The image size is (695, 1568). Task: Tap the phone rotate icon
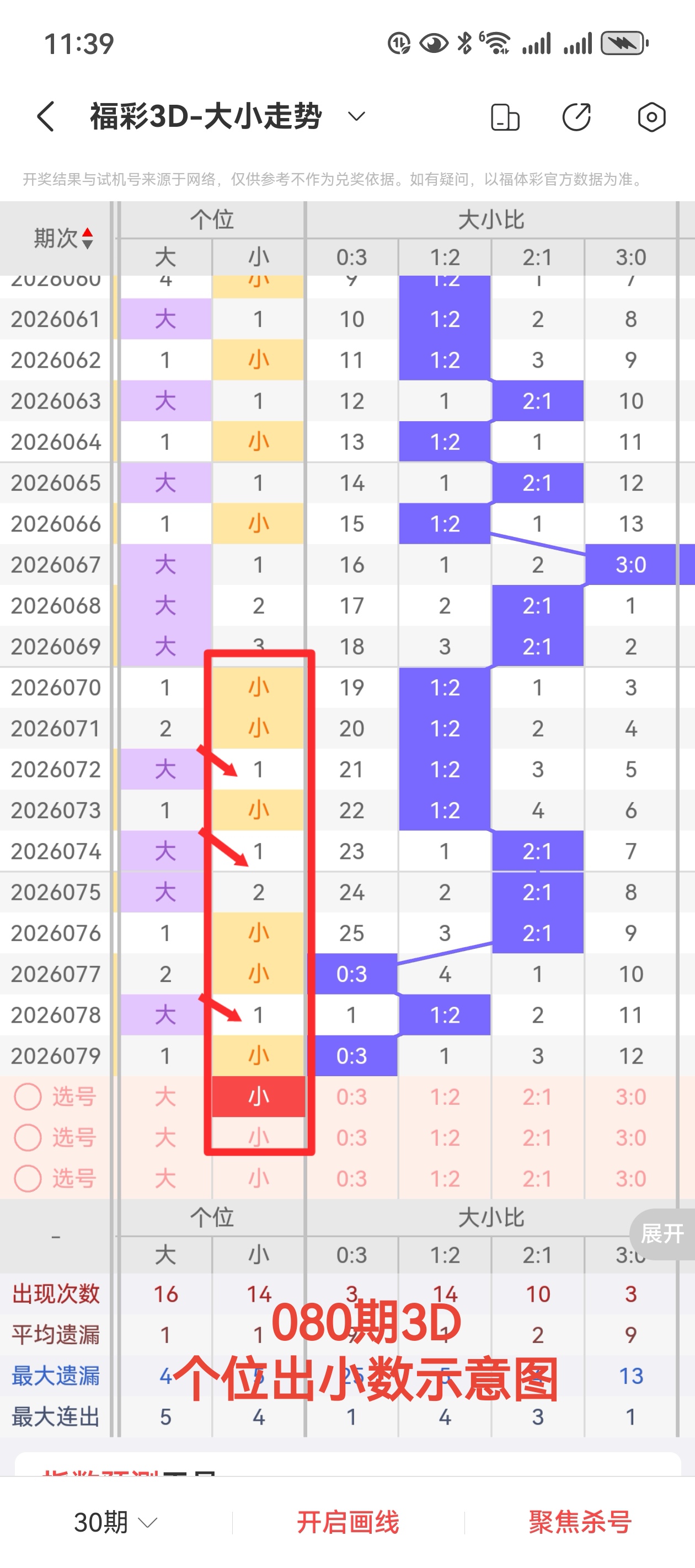pos(505,117)
